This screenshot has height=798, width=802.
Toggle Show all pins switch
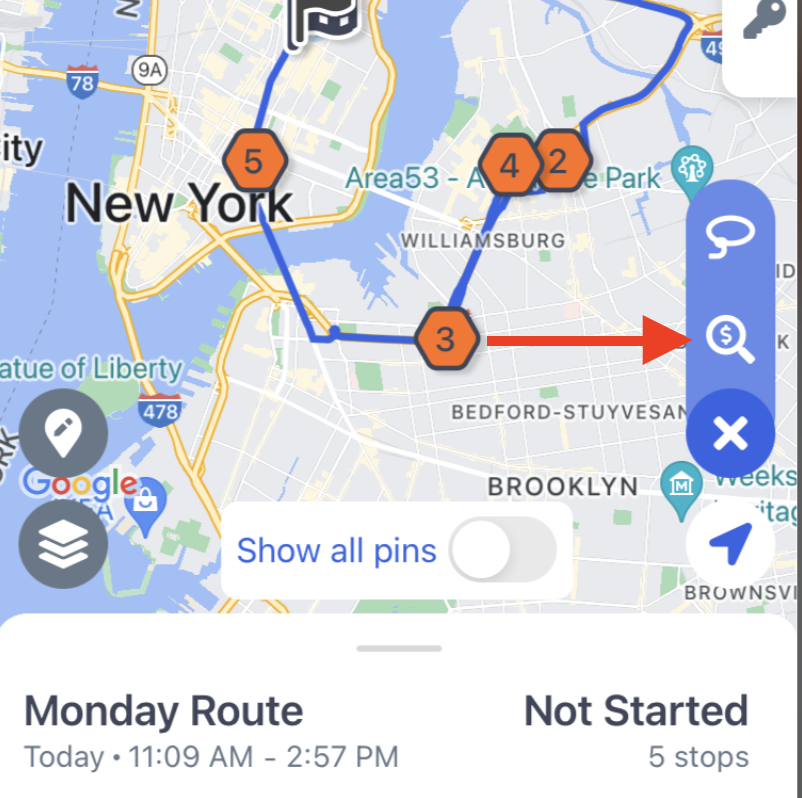click(502, 550)
